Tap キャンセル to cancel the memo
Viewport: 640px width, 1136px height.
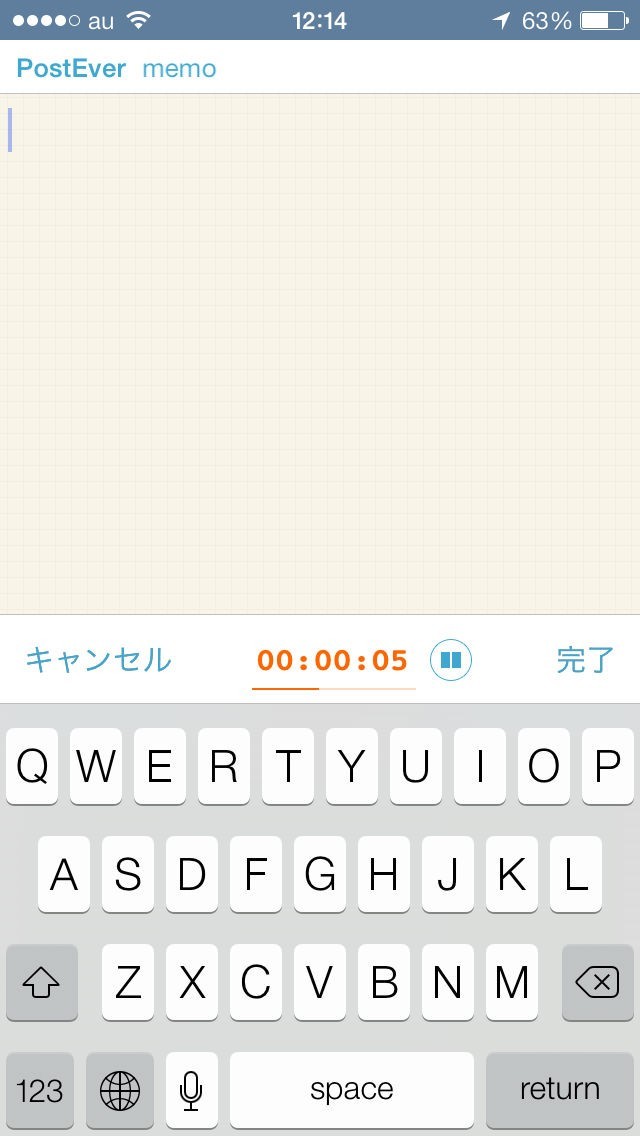click(98, 660)
